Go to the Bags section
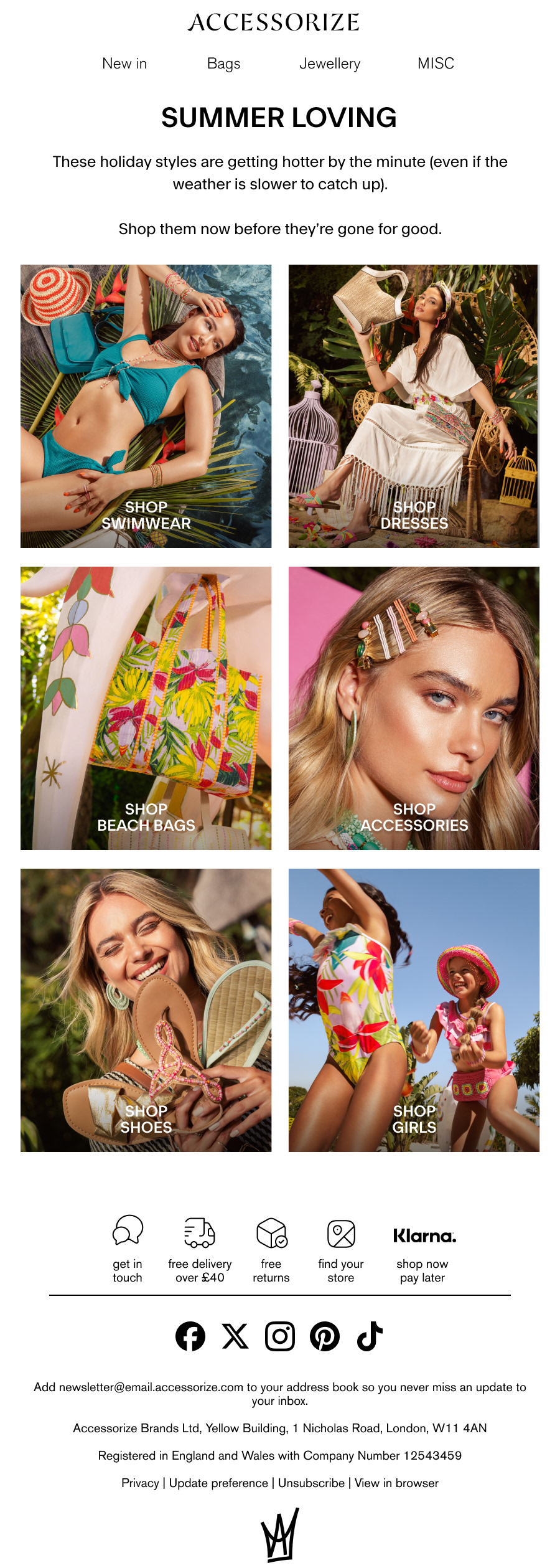Viewport: 560px width, 1568px height. (223, 64)
